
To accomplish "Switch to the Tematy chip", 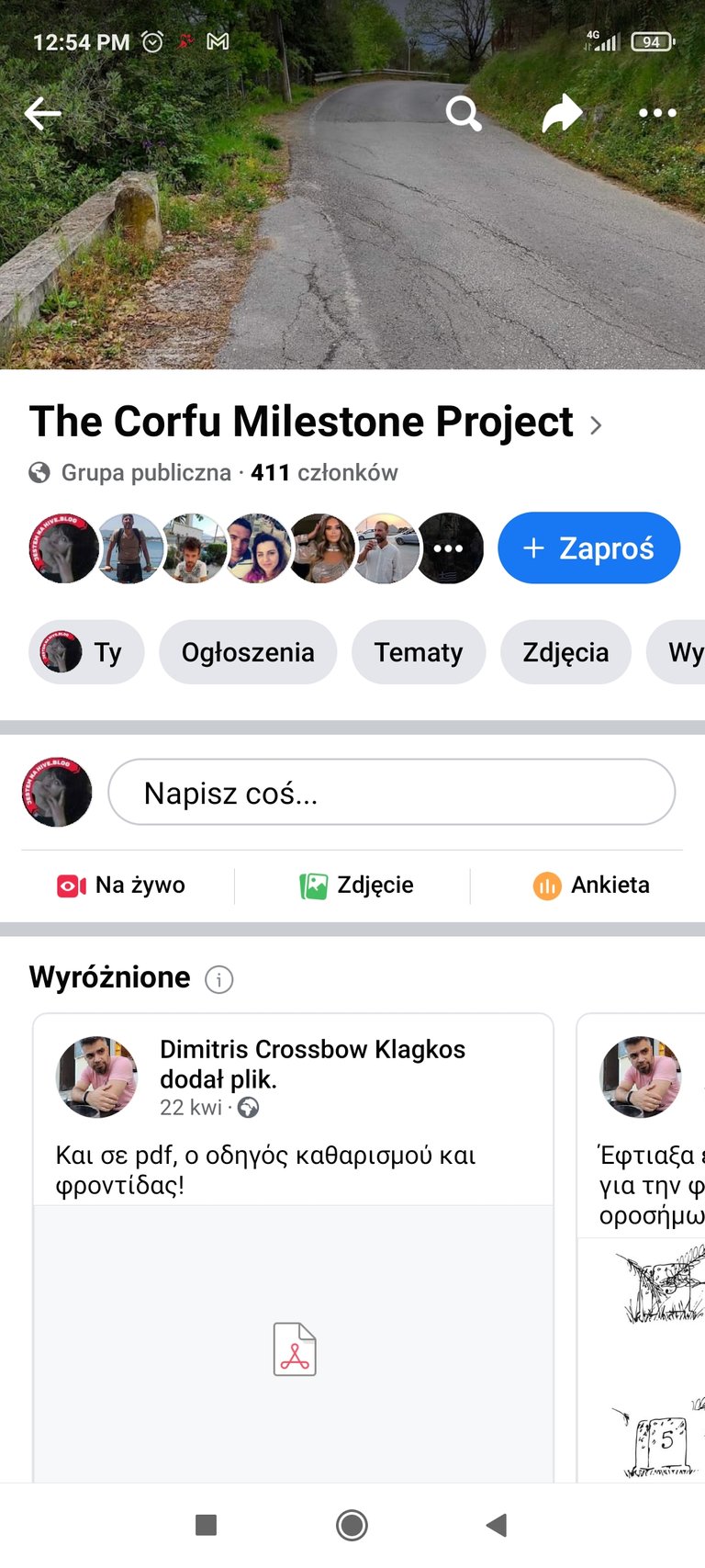I will click(419, 652).
